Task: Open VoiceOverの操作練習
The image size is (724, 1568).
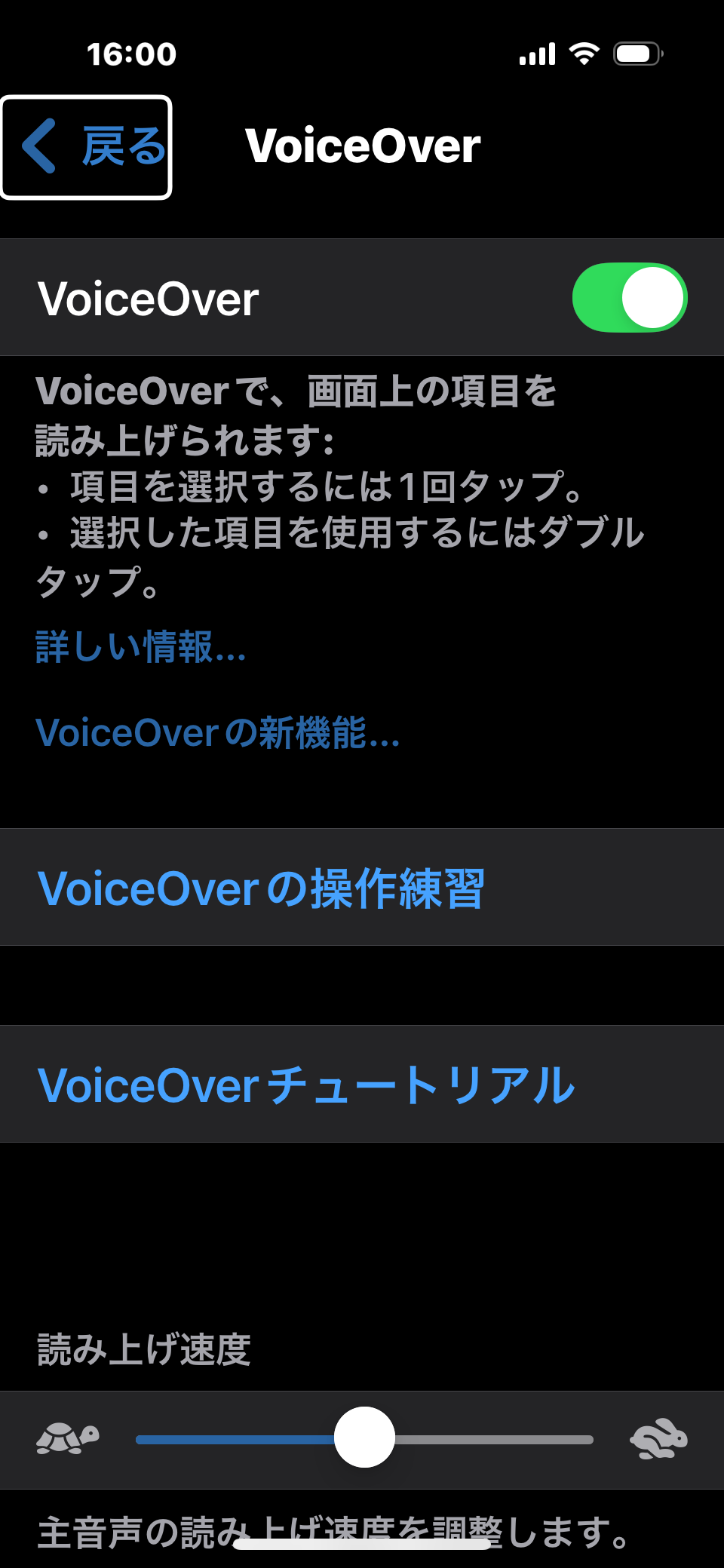Action: (362, 887)
